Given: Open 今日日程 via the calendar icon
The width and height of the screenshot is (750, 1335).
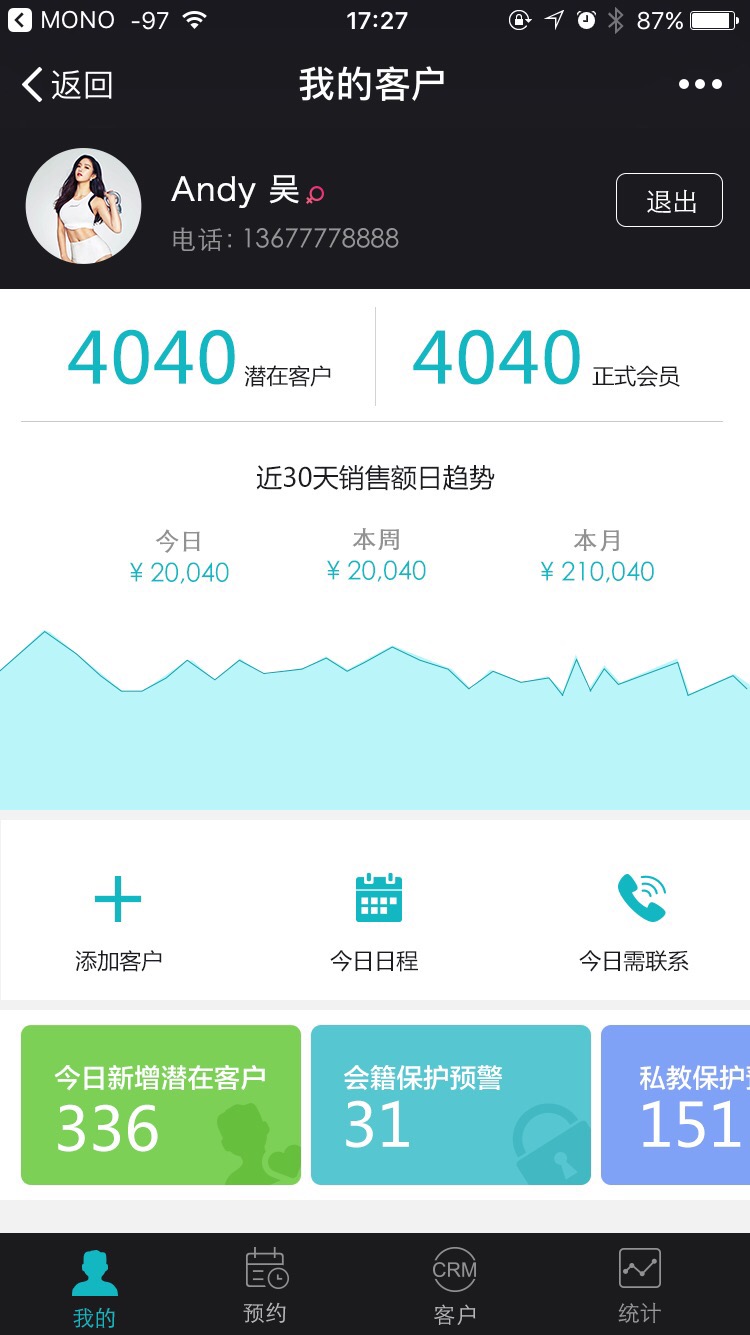Looking at the screenshot, I should [375, 899].
